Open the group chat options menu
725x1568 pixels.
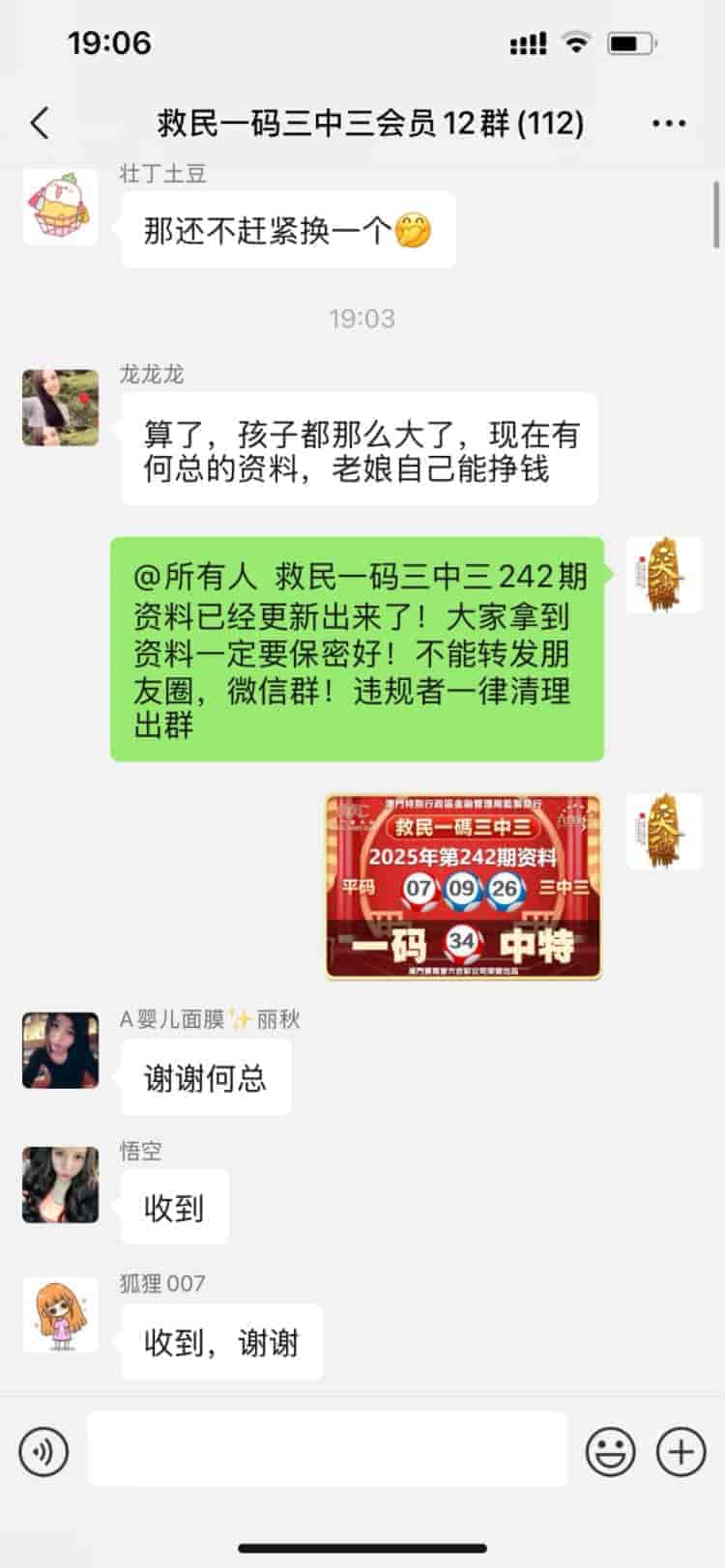click(668, 124)
